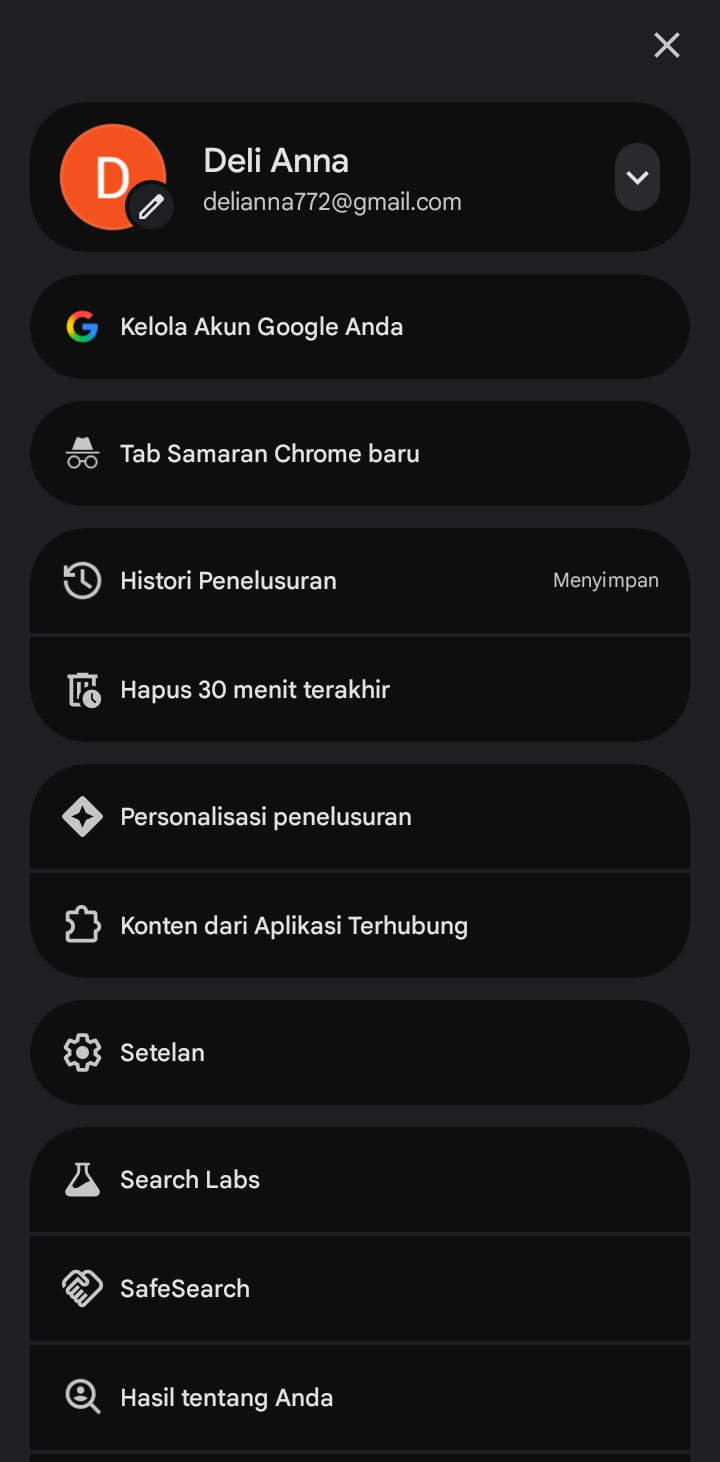720x1462 pixels.
Task: Open Search Labs
Action: pos(360,1180)
